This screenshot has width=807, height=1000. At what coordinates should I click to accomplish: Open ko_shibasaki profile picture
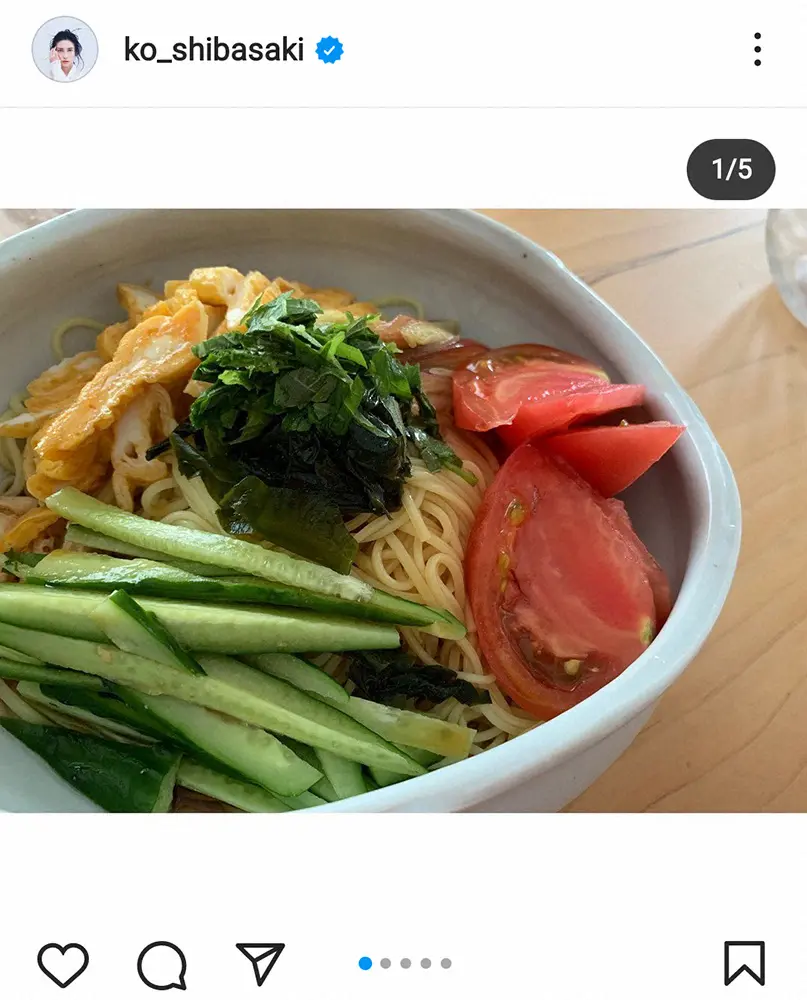65,49
